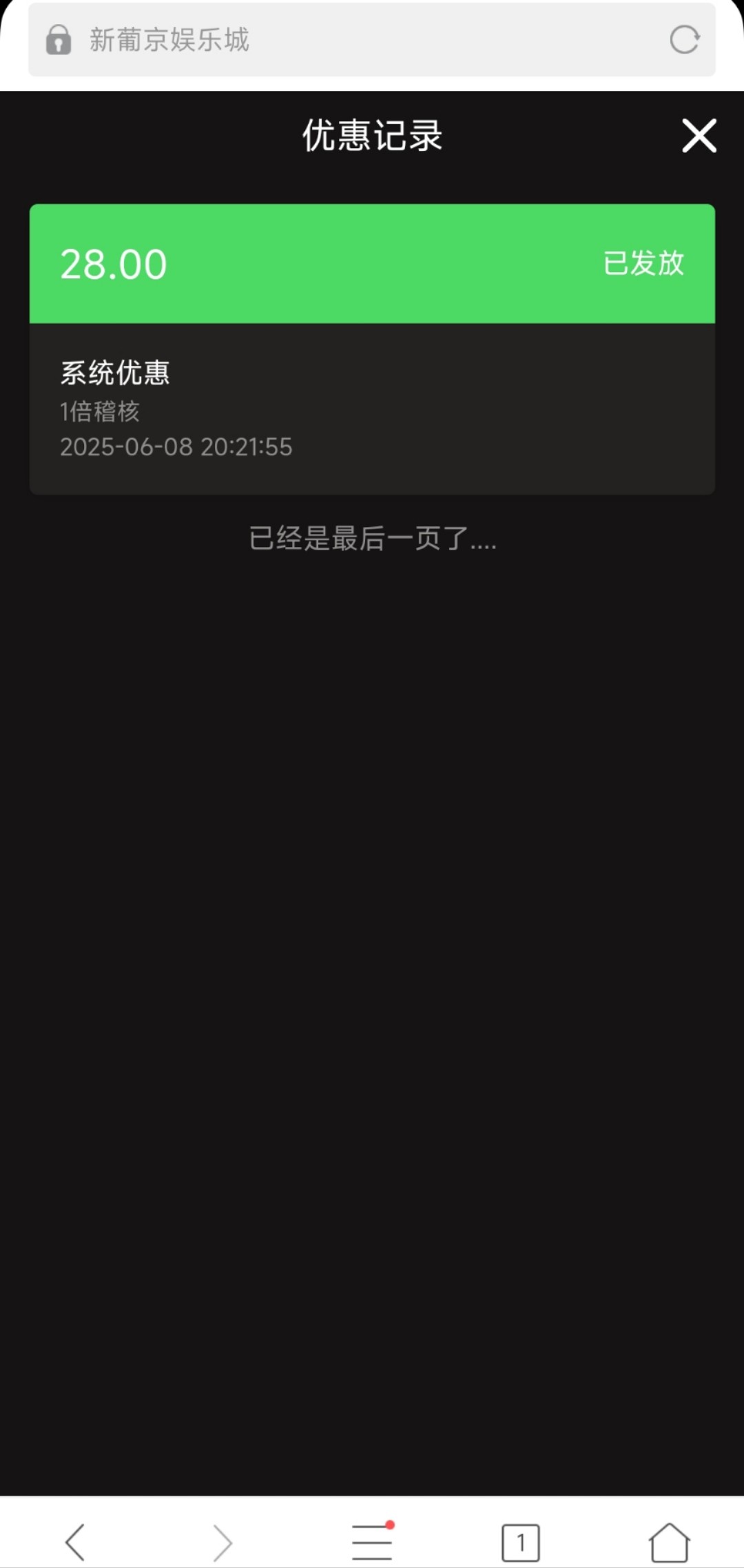This screenshot has height=1568, width=744.
Task: Close the 优惠记录 page
Action: click(x=699, y=135)
